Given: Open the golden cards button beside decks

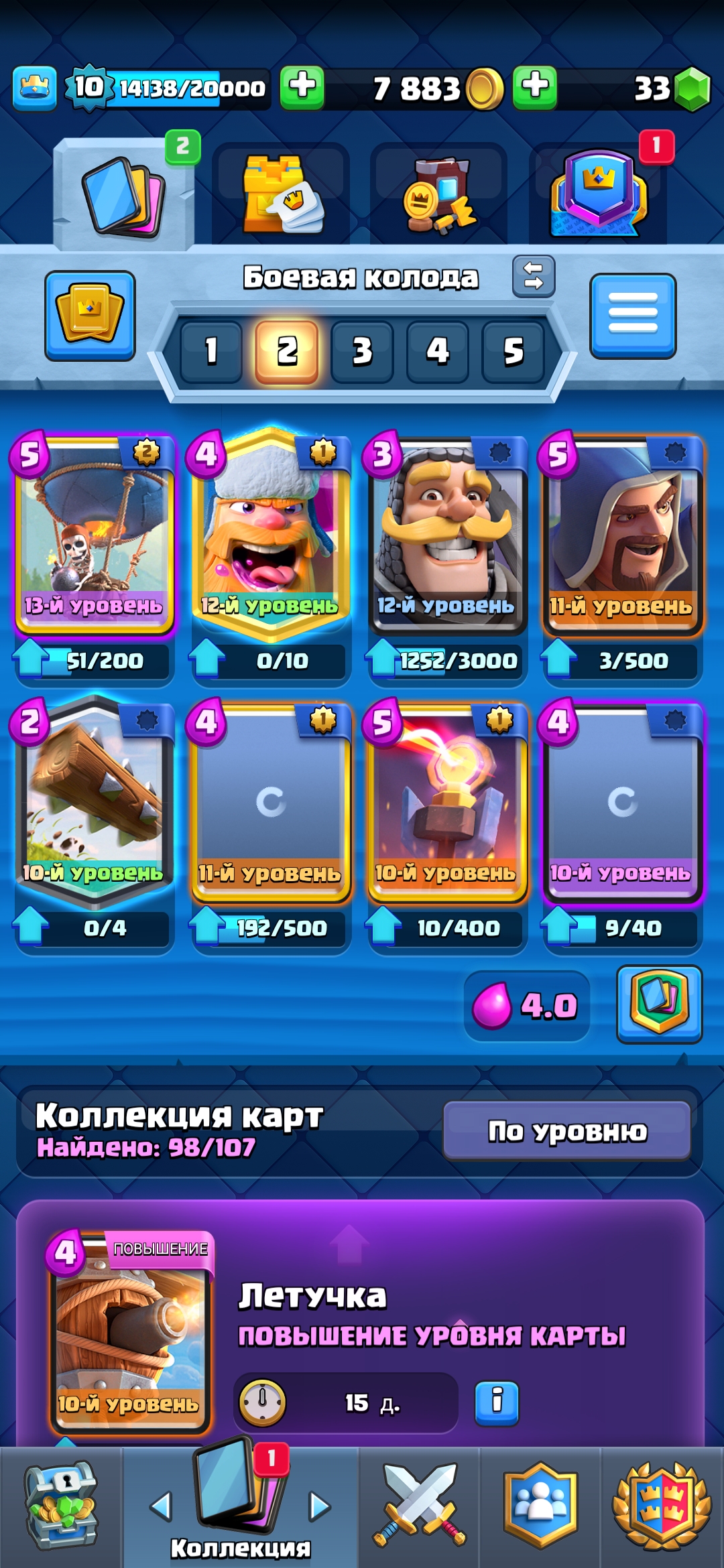Looking at the screenshot, I should (90, 316).
